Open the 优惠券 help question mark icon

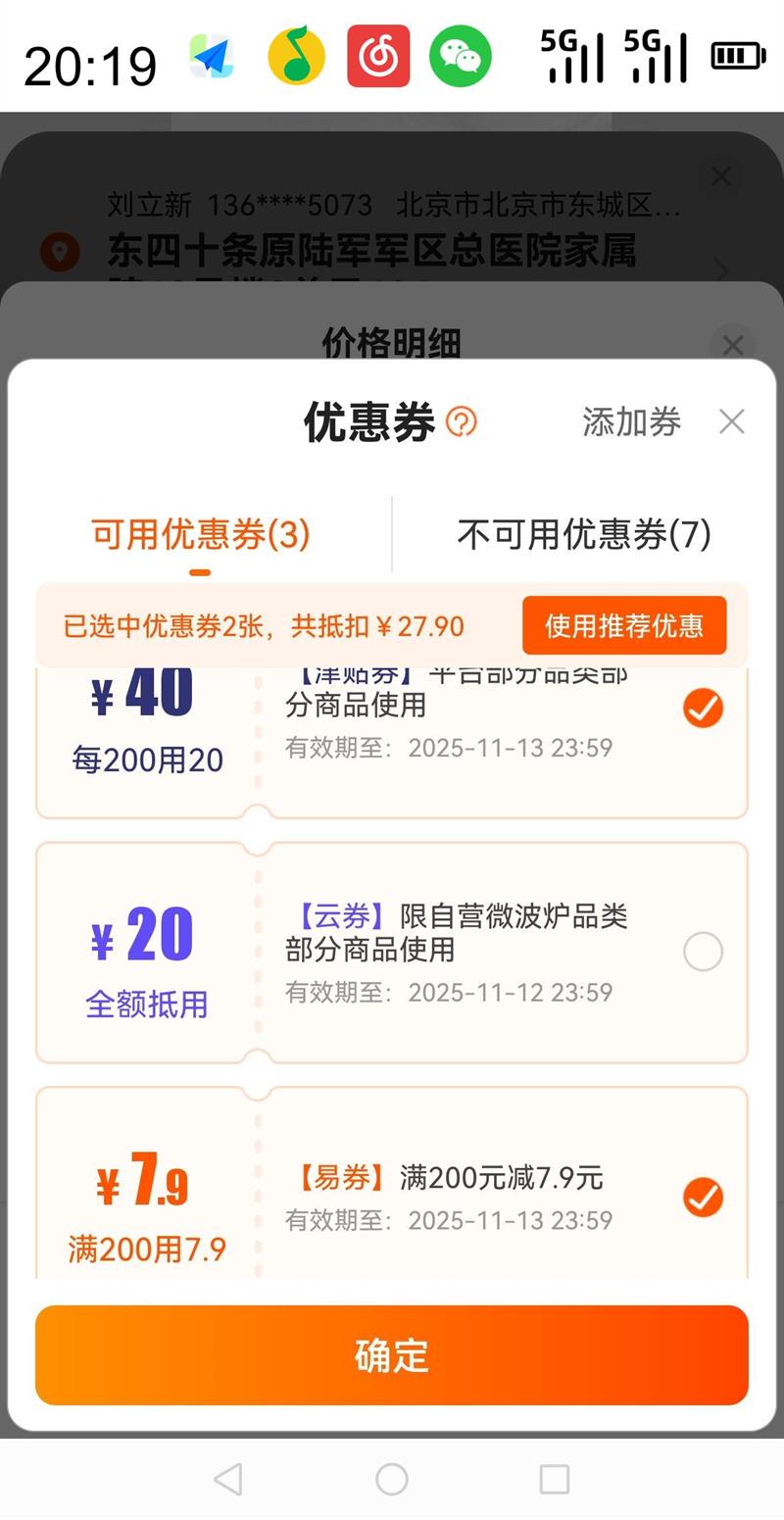[x=461, y=421]
